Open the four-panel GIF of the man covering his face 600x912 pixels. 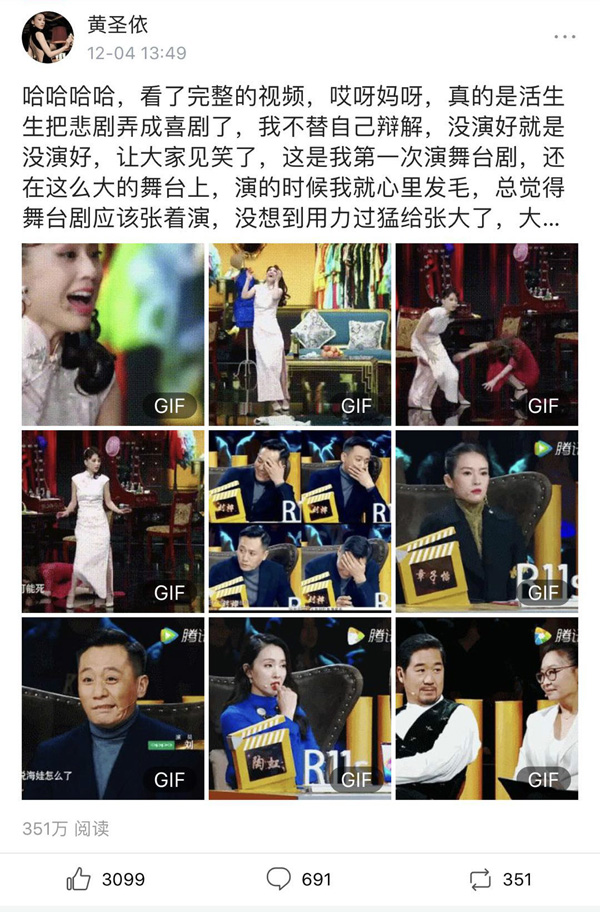click(300, 521)
